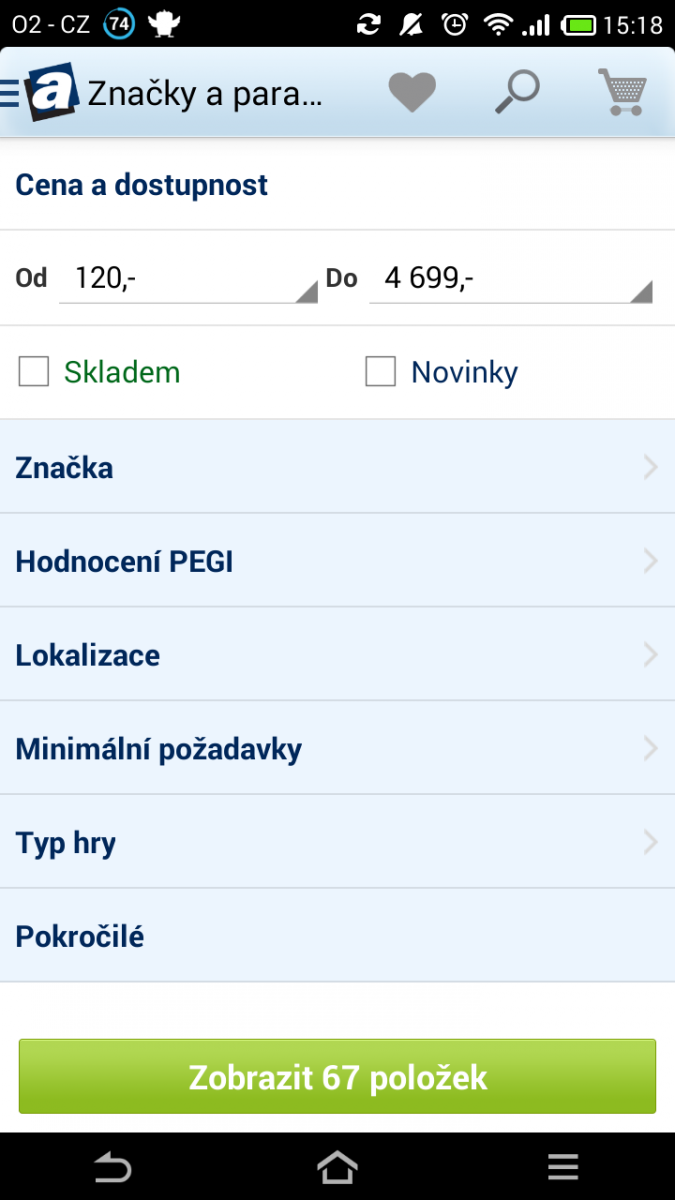
Task: Tap Zobrazit 67 položek button
Action: pos(337,1077)
